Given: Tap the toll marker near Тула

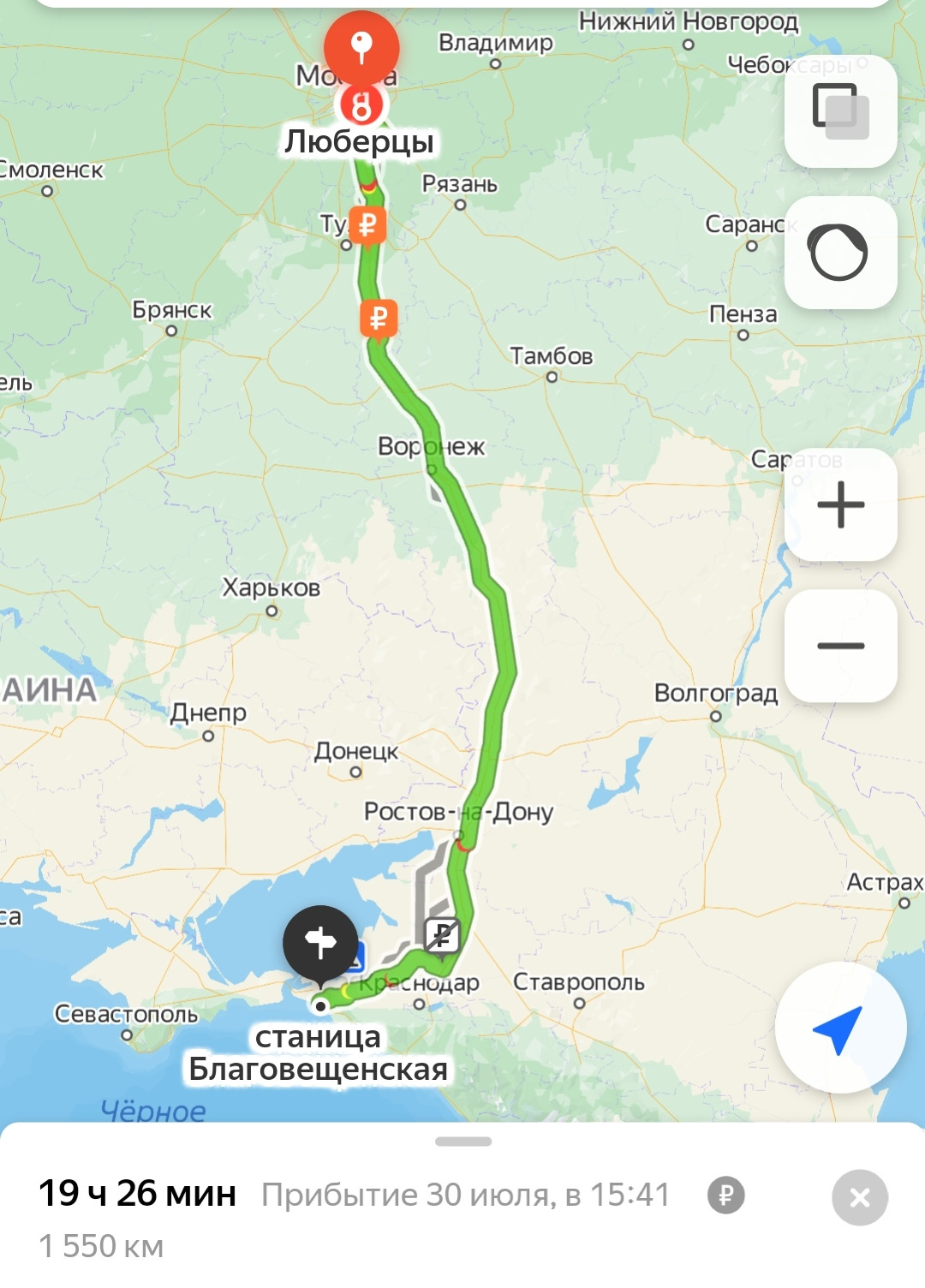Looking at the screenshot, I should pyautogui.click(x=367, y=226).
